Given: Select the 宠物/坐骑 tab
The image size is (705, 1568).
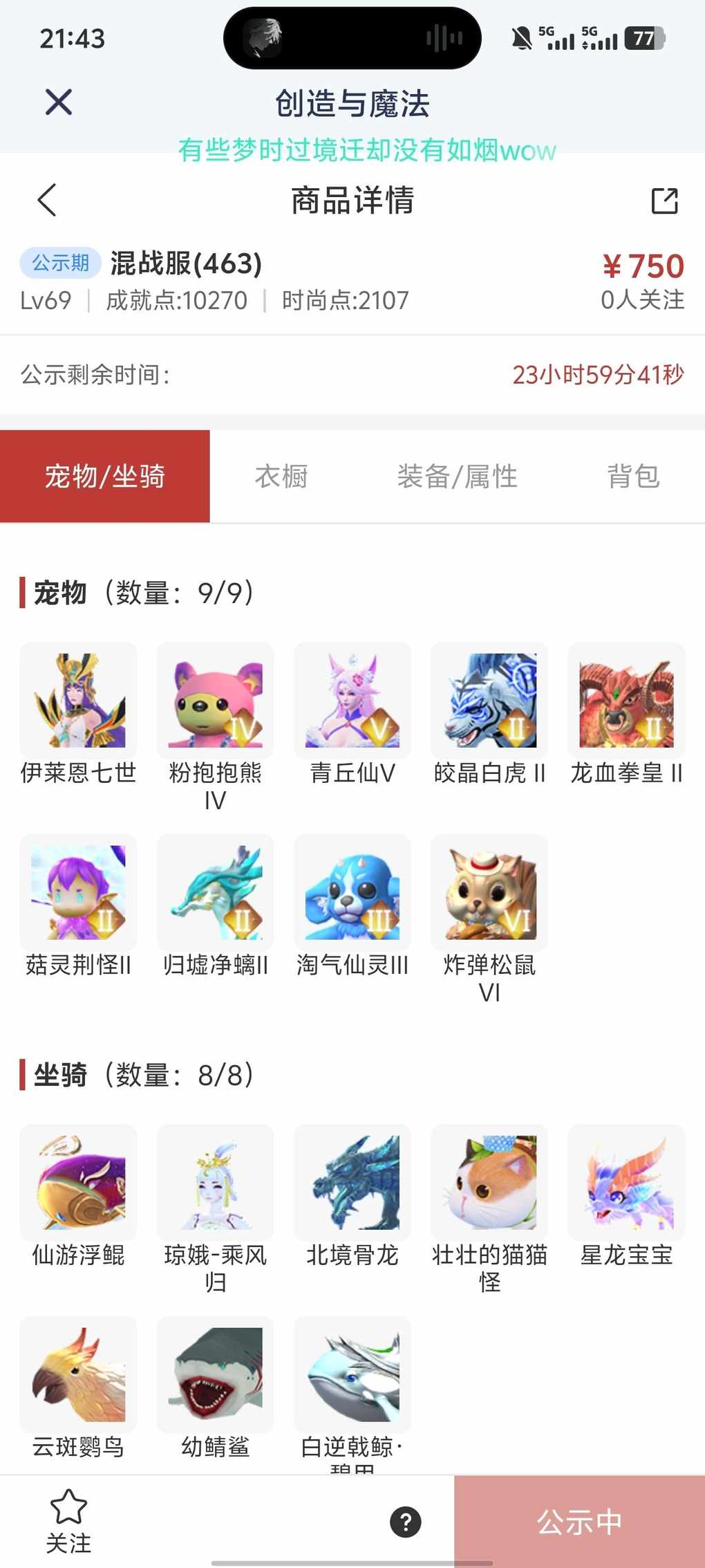Looking at the screenshot, I should pos(105,477).
